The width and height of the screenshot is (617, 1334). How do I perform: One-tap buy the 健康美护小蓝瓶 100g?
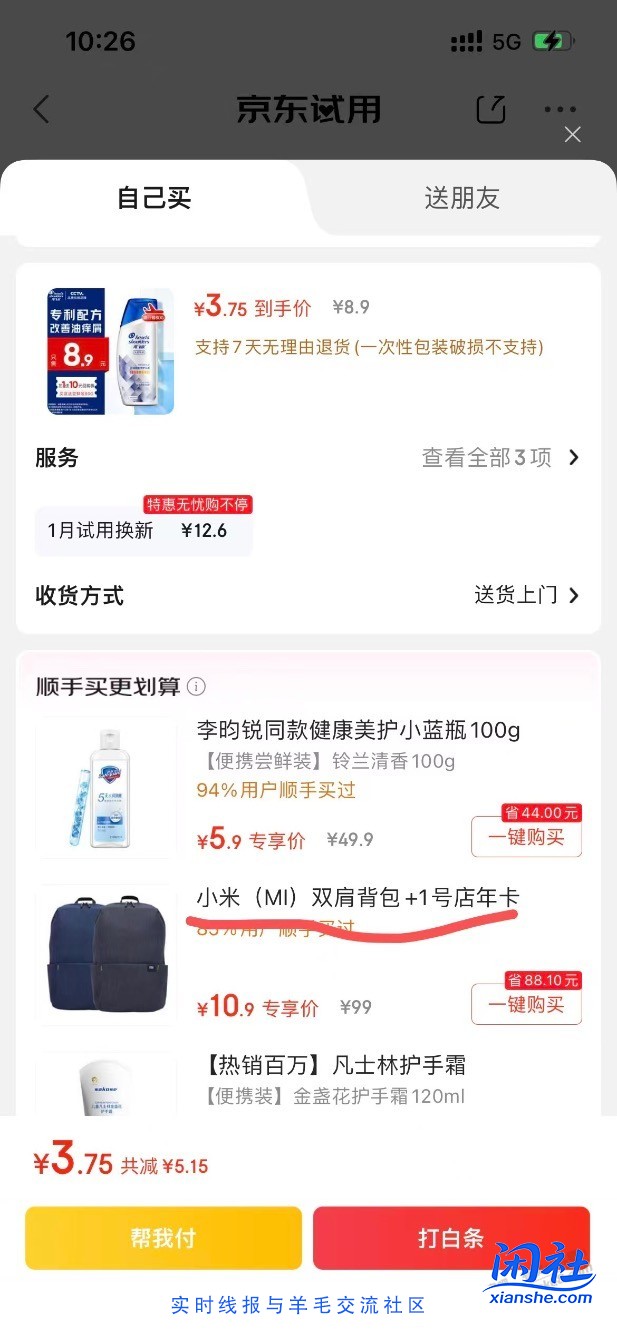526,838
